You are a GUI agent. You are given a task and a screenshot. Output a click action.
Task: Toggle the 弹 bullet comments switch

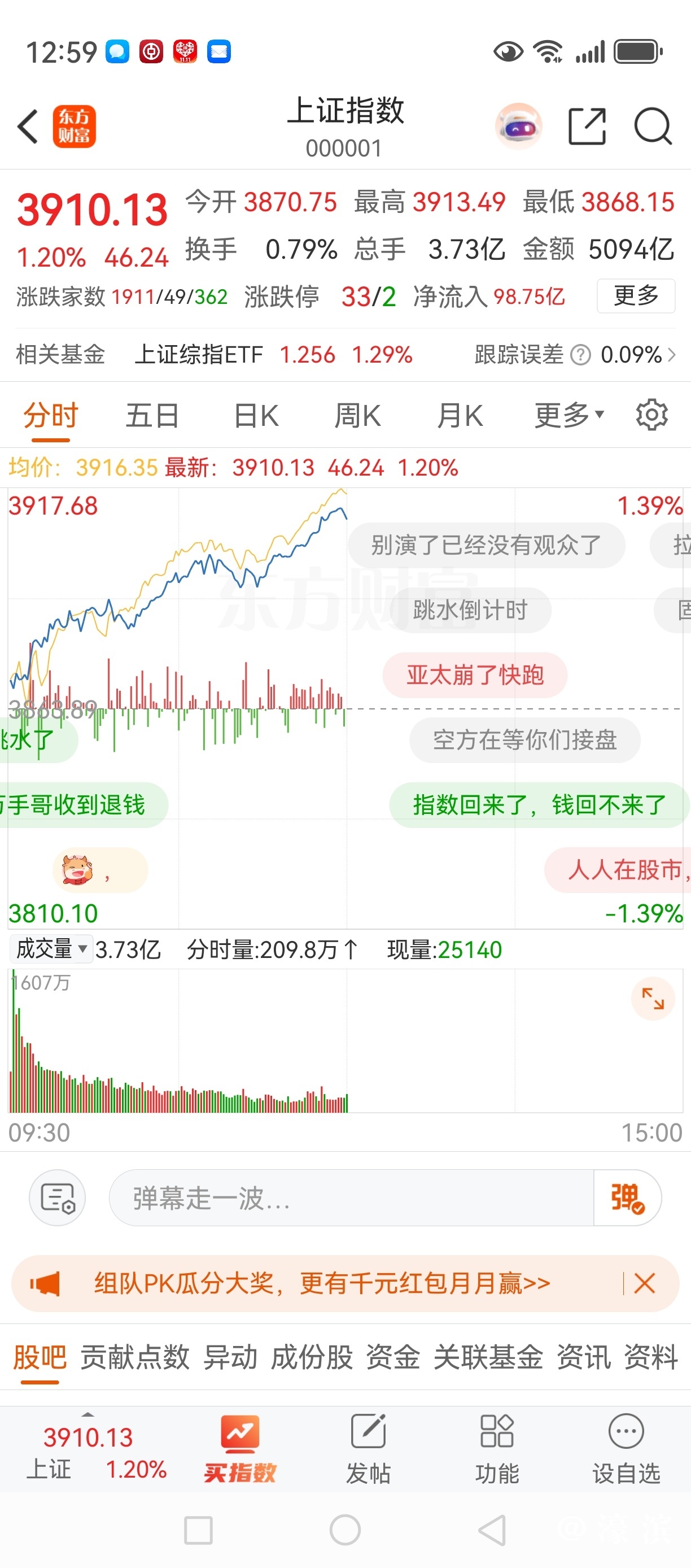point(627,1198)
